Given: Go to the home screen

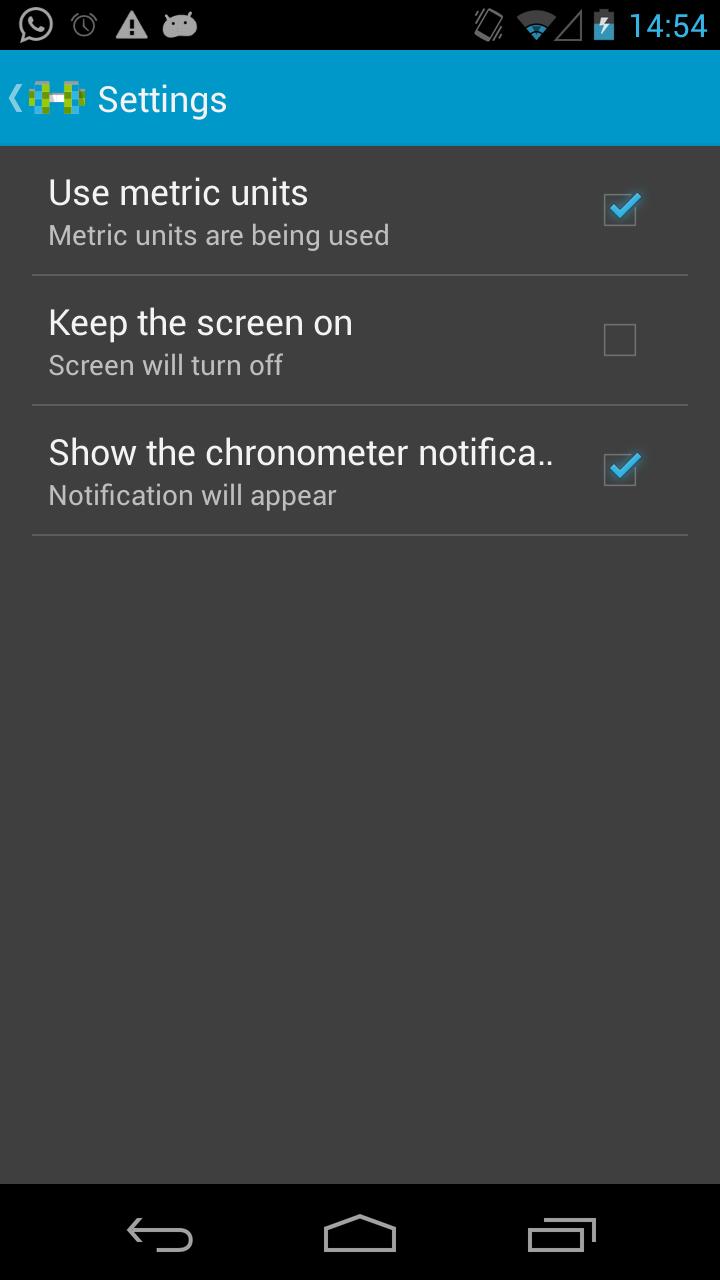Looking at the screenshot, I should pos(360,1234).
